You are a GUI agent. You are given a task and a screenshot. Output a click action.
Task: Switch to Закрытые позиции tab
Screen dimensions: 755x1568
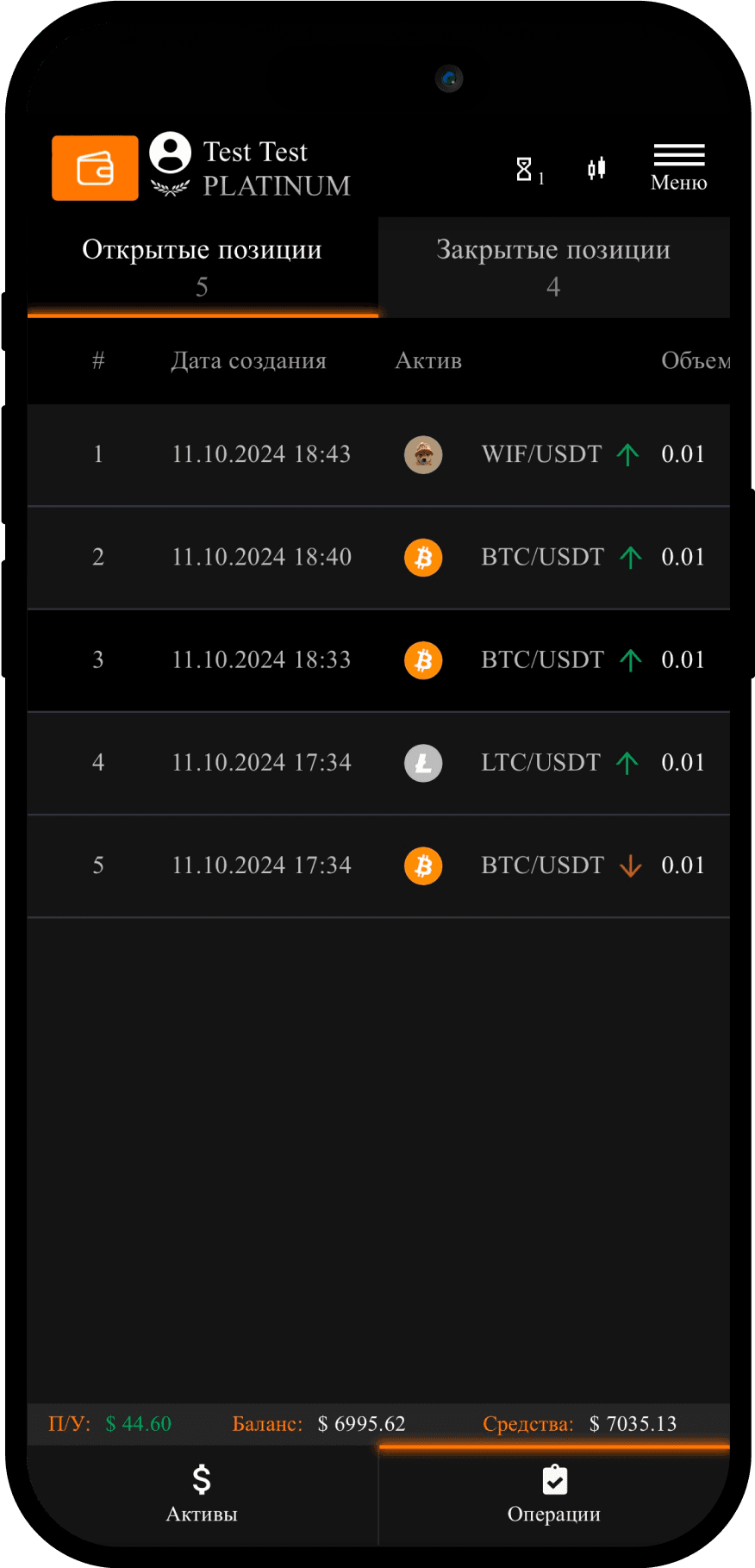pos(554,267)
